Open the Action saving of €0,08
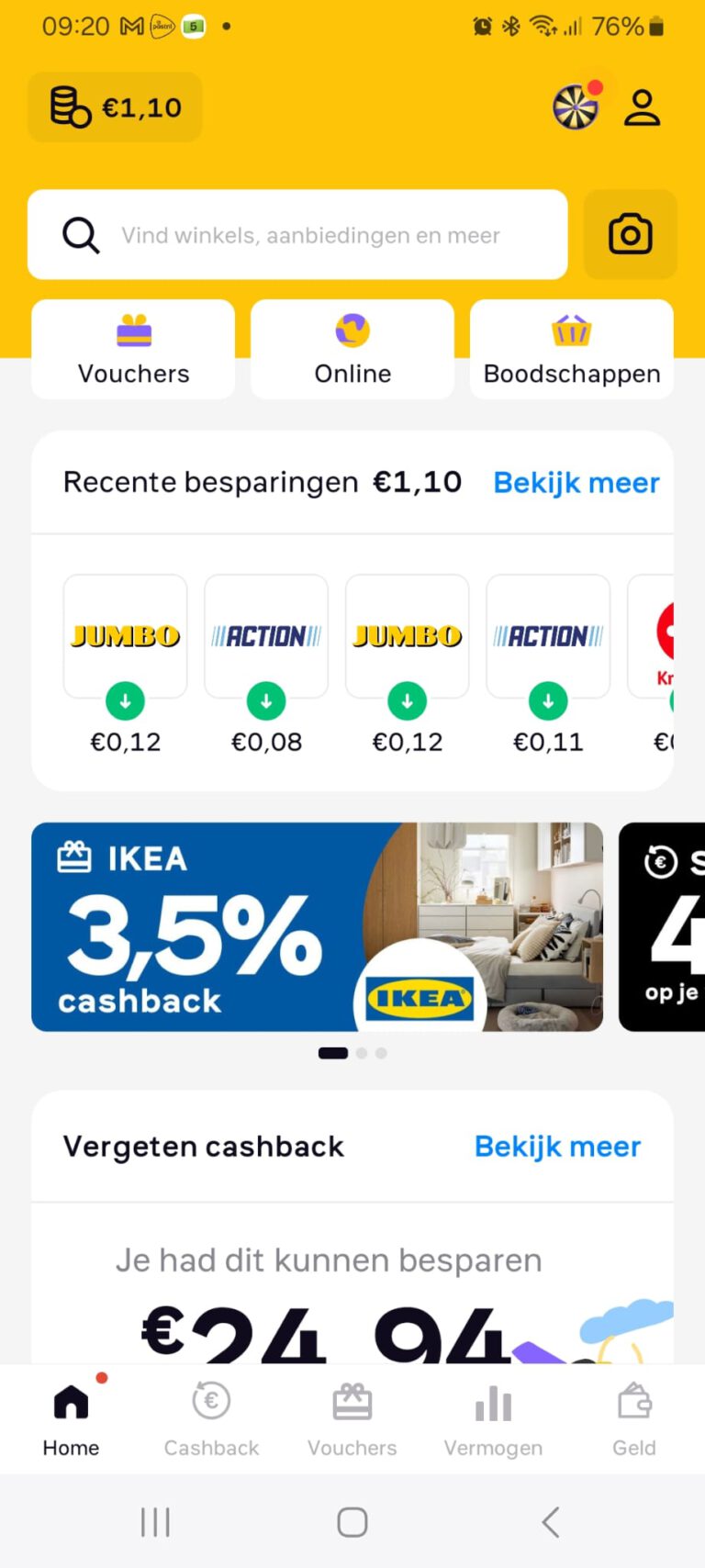 point(266,664)
